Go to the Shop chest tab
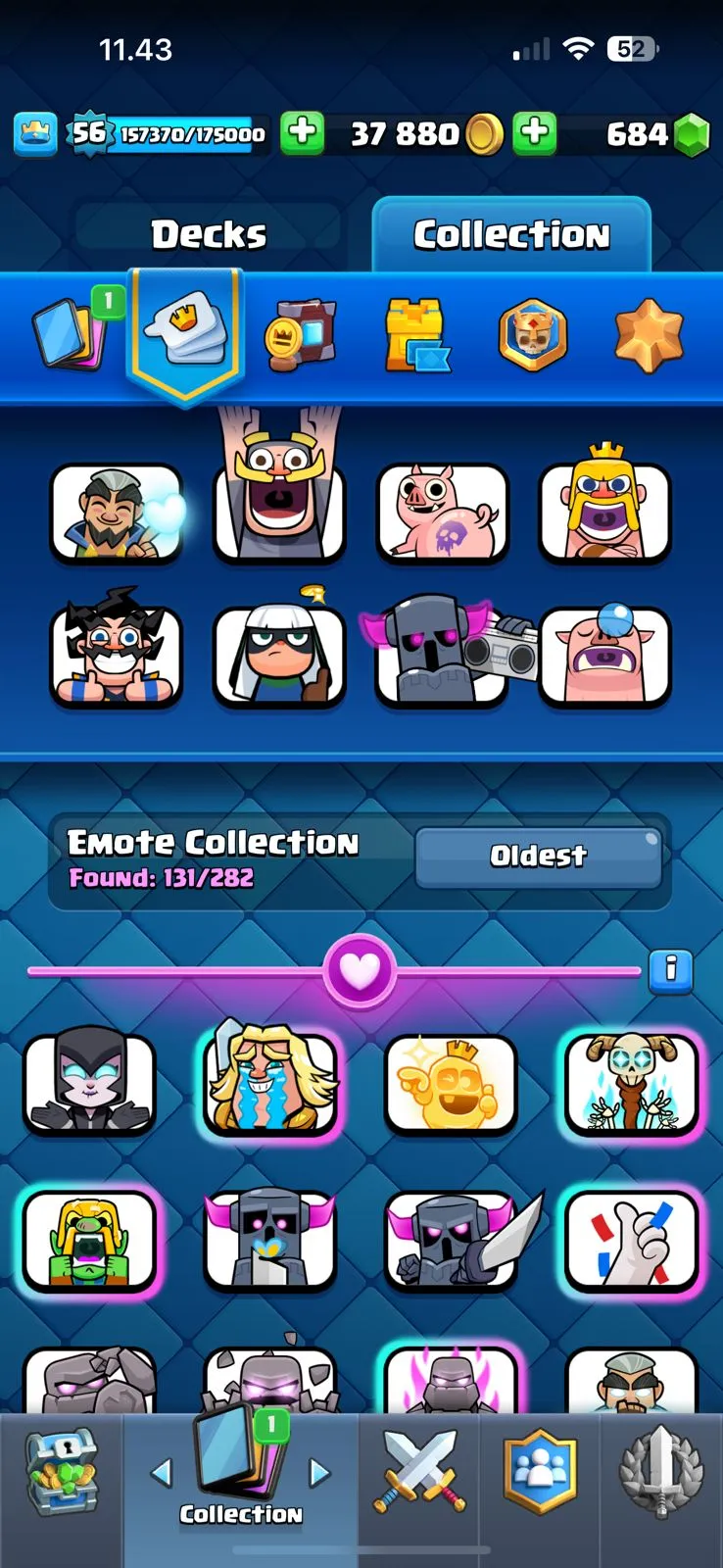Viewport: 723px width, 1568px height. 61,1472
